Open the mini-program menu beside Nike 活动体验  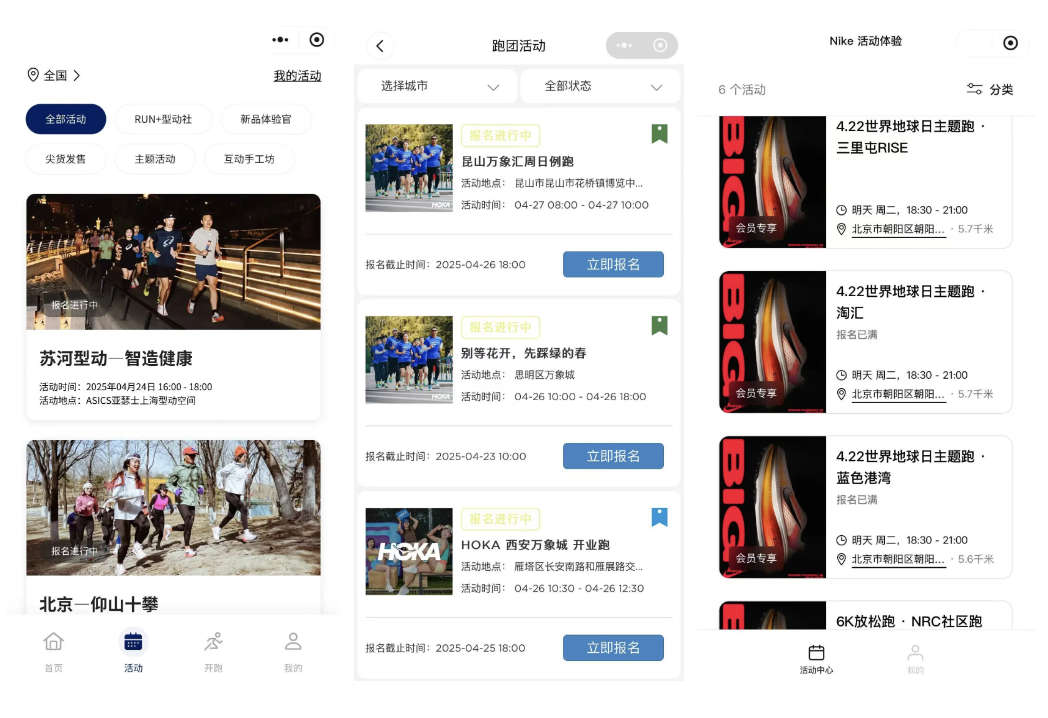[976, 43]
